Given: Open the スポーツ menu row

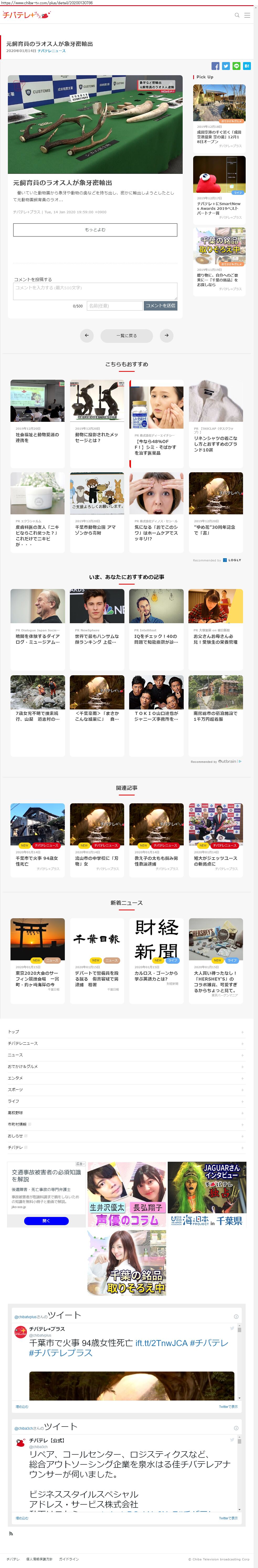Looking at the screenshot, I should [x=16, y=1090].
